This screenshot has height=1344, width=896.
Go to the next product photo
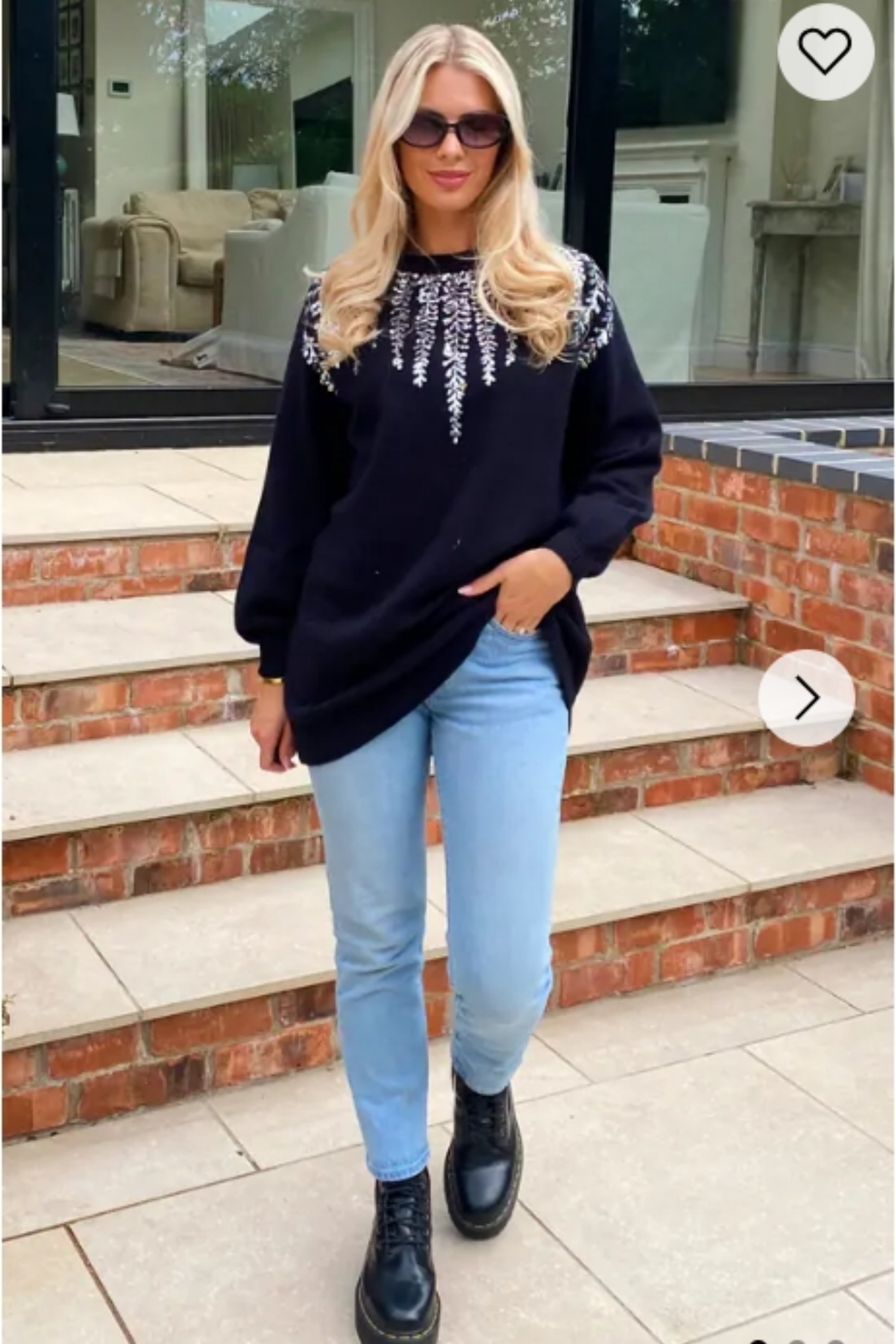(806, 698)
